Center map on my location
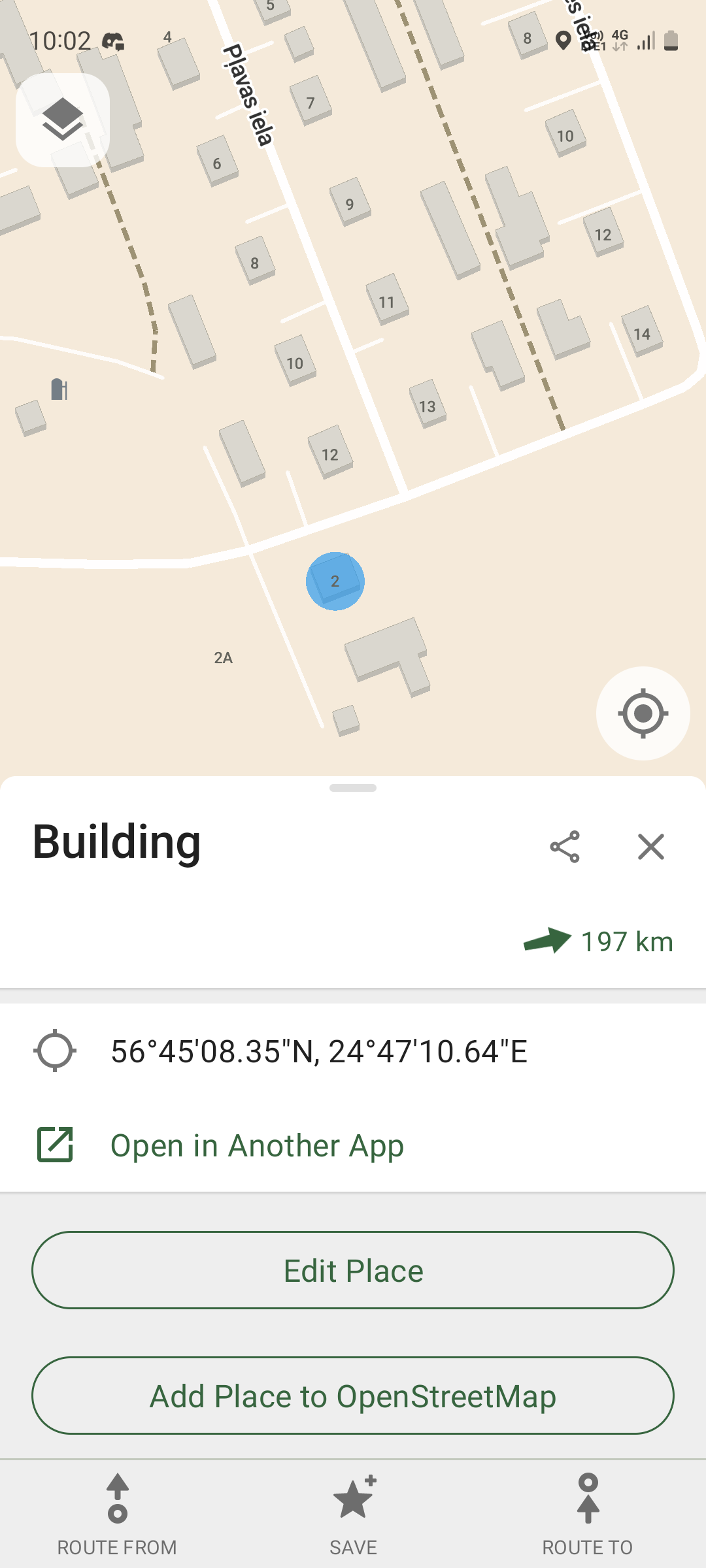 click(643, 713)
